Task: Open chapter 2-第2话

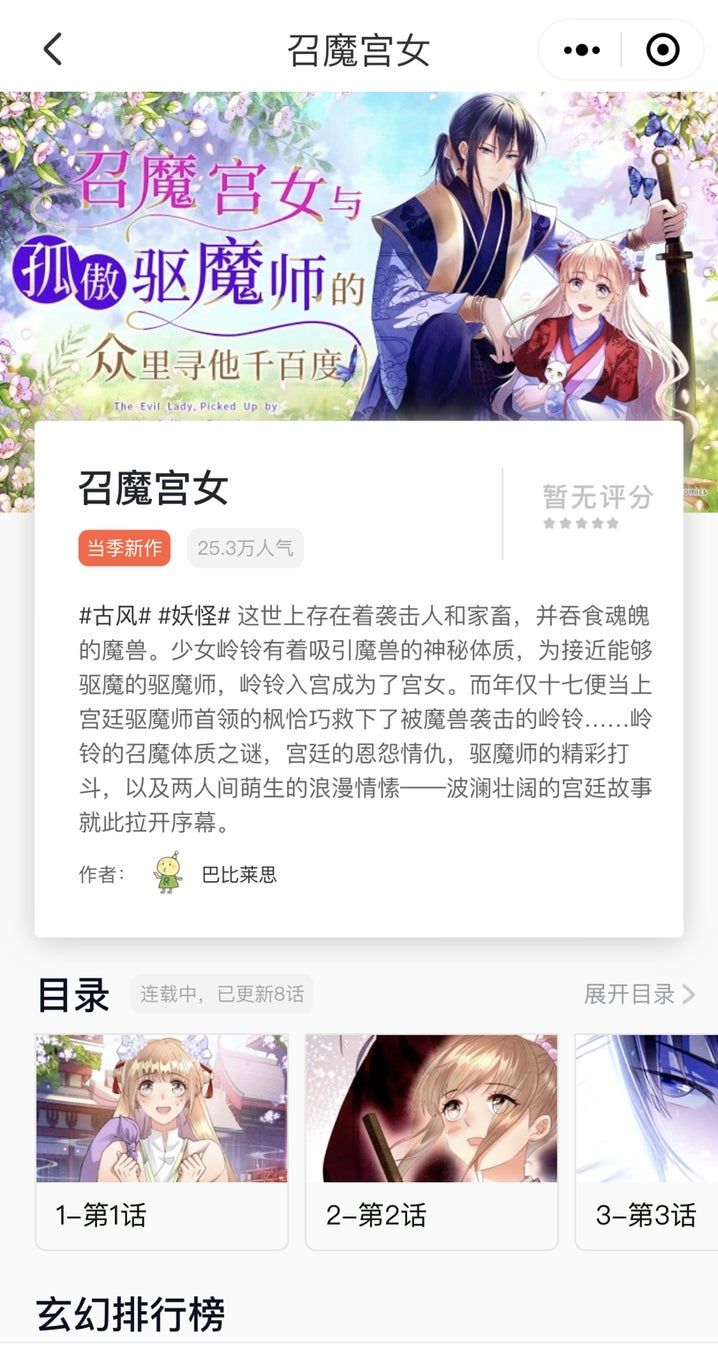Action: point(431,1141)
